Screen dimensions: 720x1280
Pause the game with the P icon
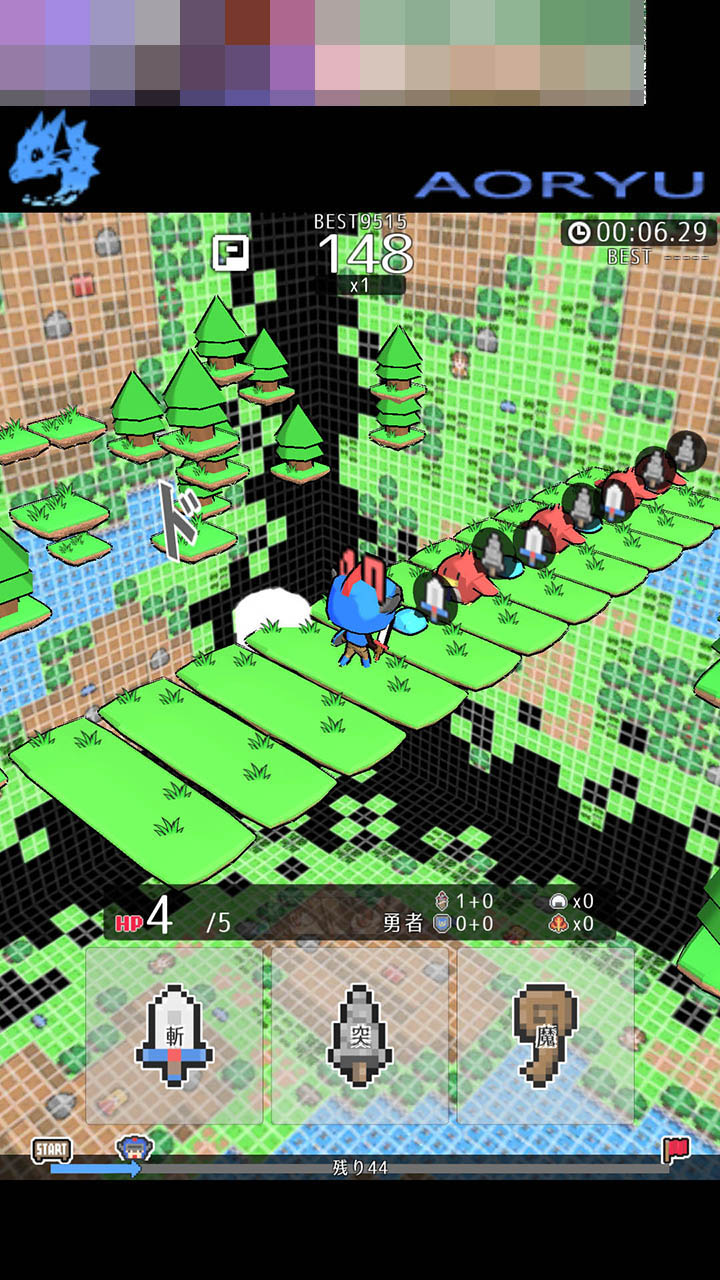pyautogui.click(x=230, y=253)
